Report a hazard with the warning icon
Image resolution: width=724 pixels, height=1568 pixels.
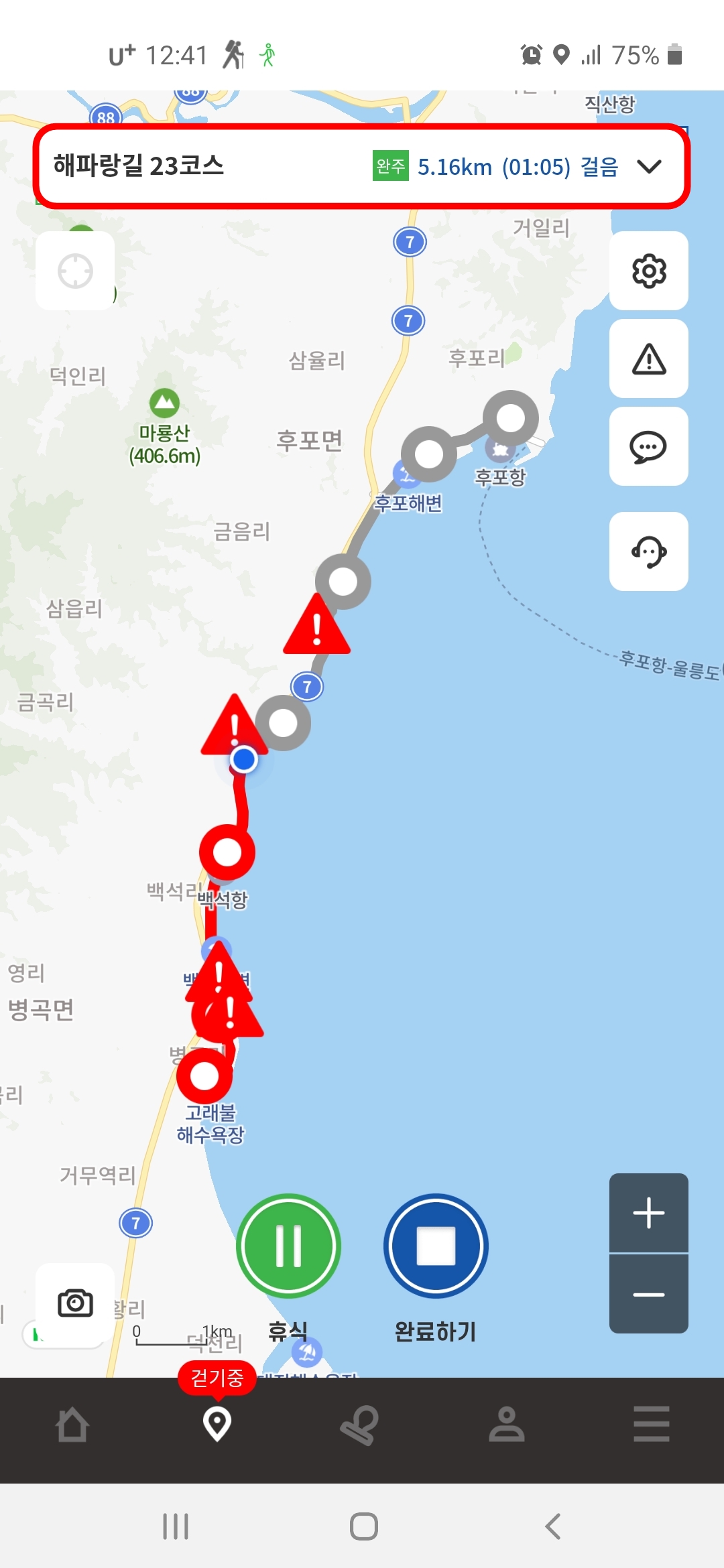[x=648, y=359]
